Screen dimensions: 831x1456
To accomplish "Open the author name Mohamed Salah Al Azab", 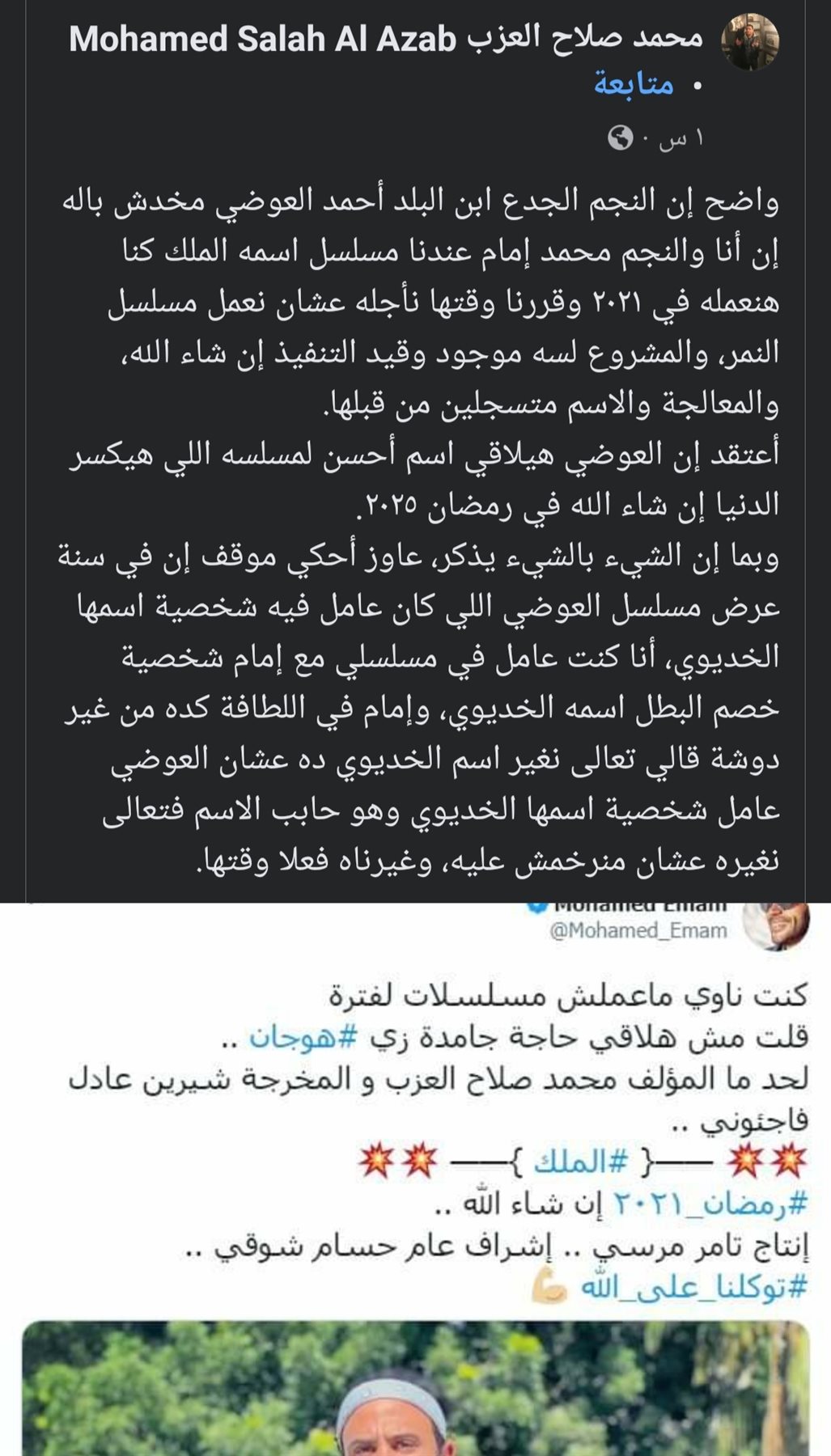I will (385, 39).
